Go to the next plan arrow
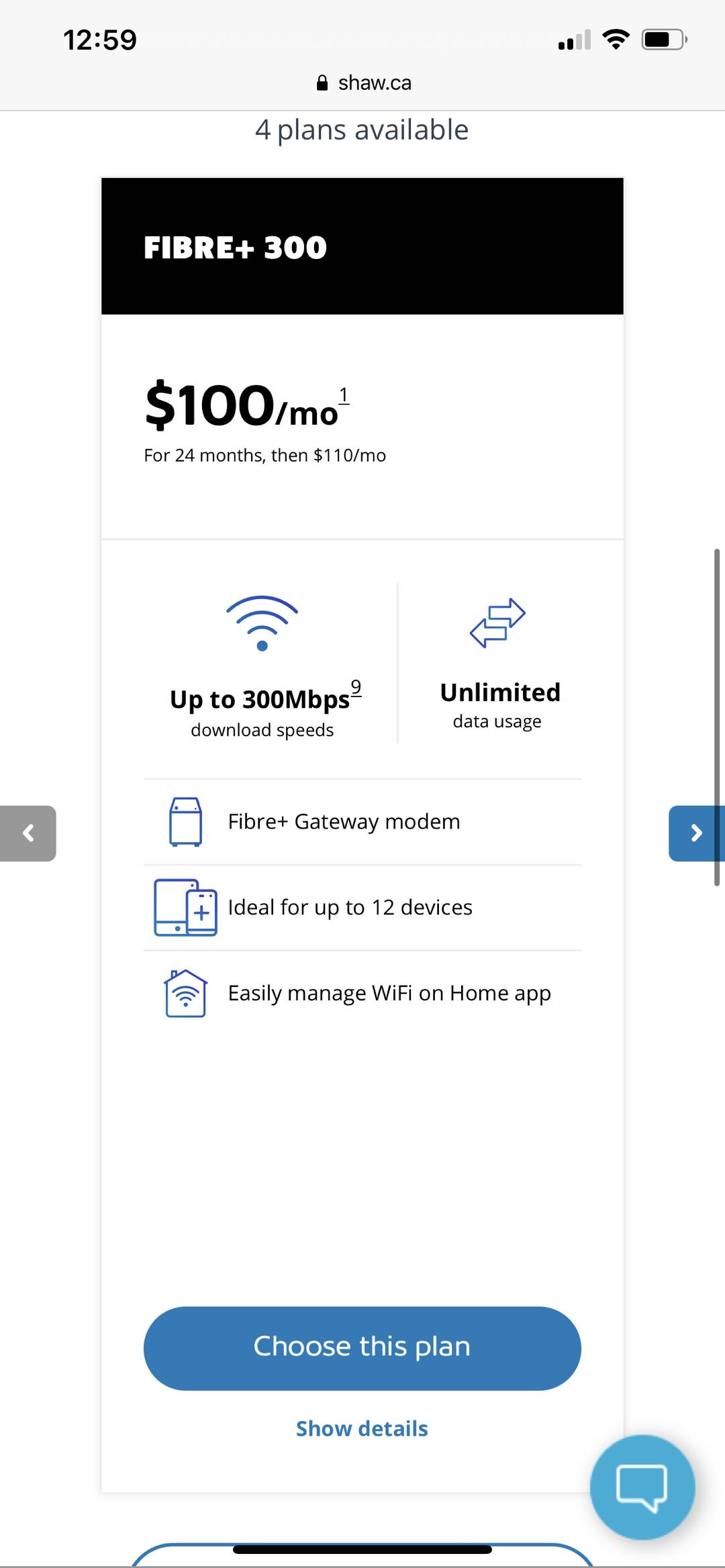 696,833
